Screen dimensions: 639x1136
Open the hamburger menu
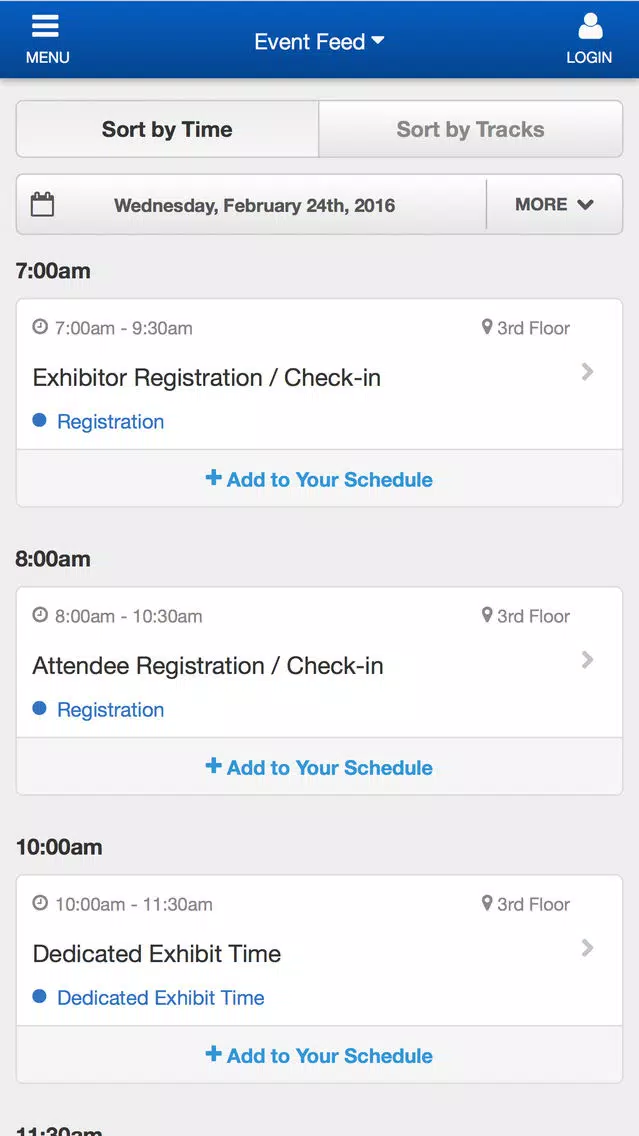[x=47, y=40]
